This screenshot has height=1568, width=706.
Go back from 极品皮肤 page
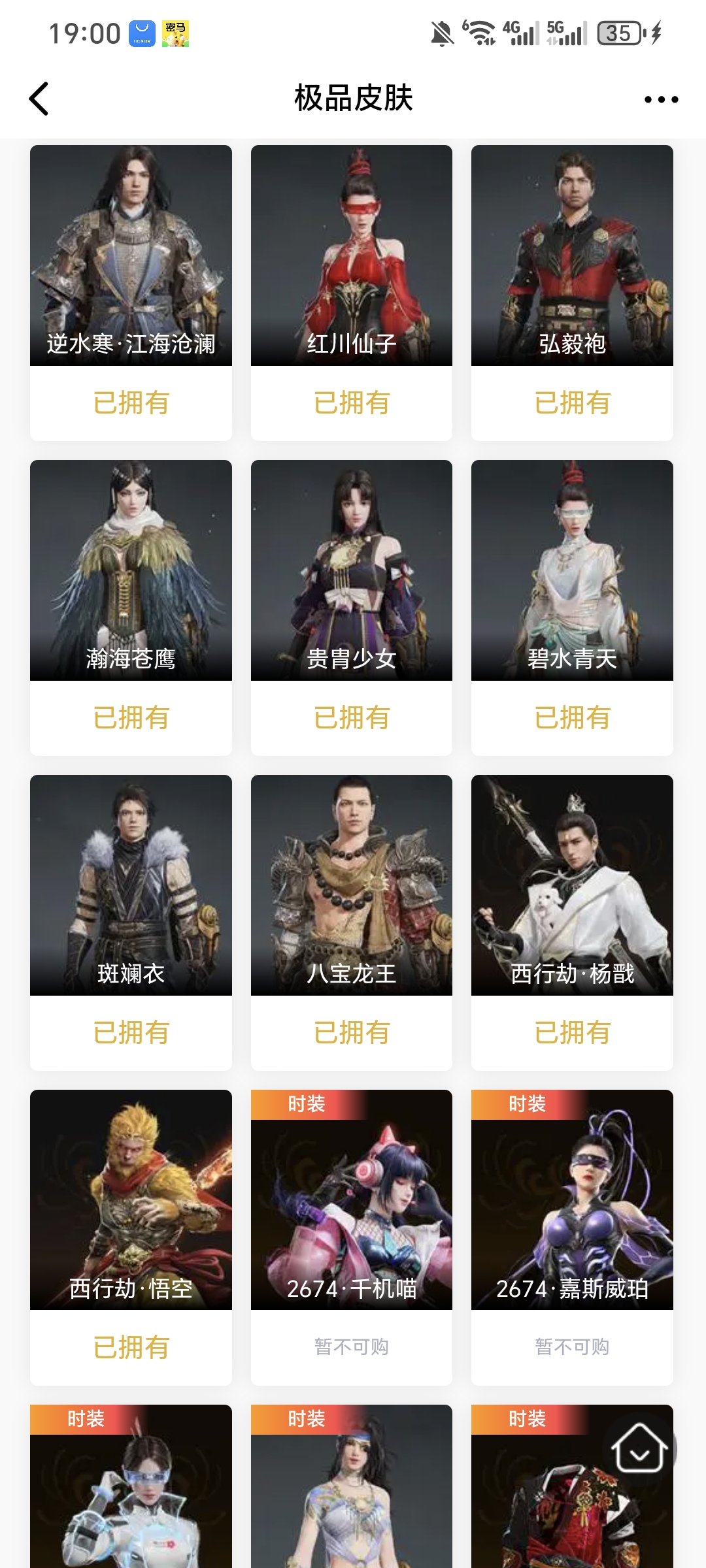[39, 99]
